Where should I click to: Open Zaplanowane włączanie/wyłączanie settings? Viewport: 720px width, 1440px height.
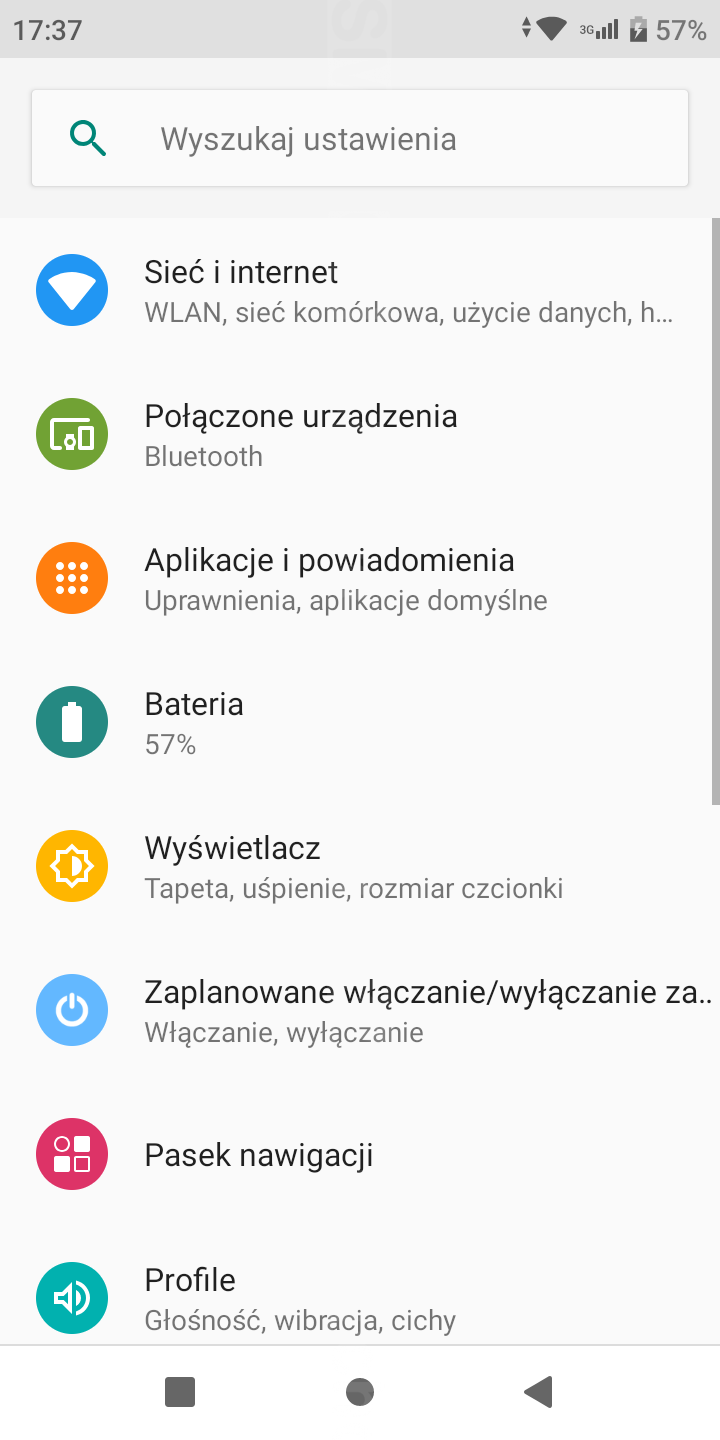[360, 1011]
